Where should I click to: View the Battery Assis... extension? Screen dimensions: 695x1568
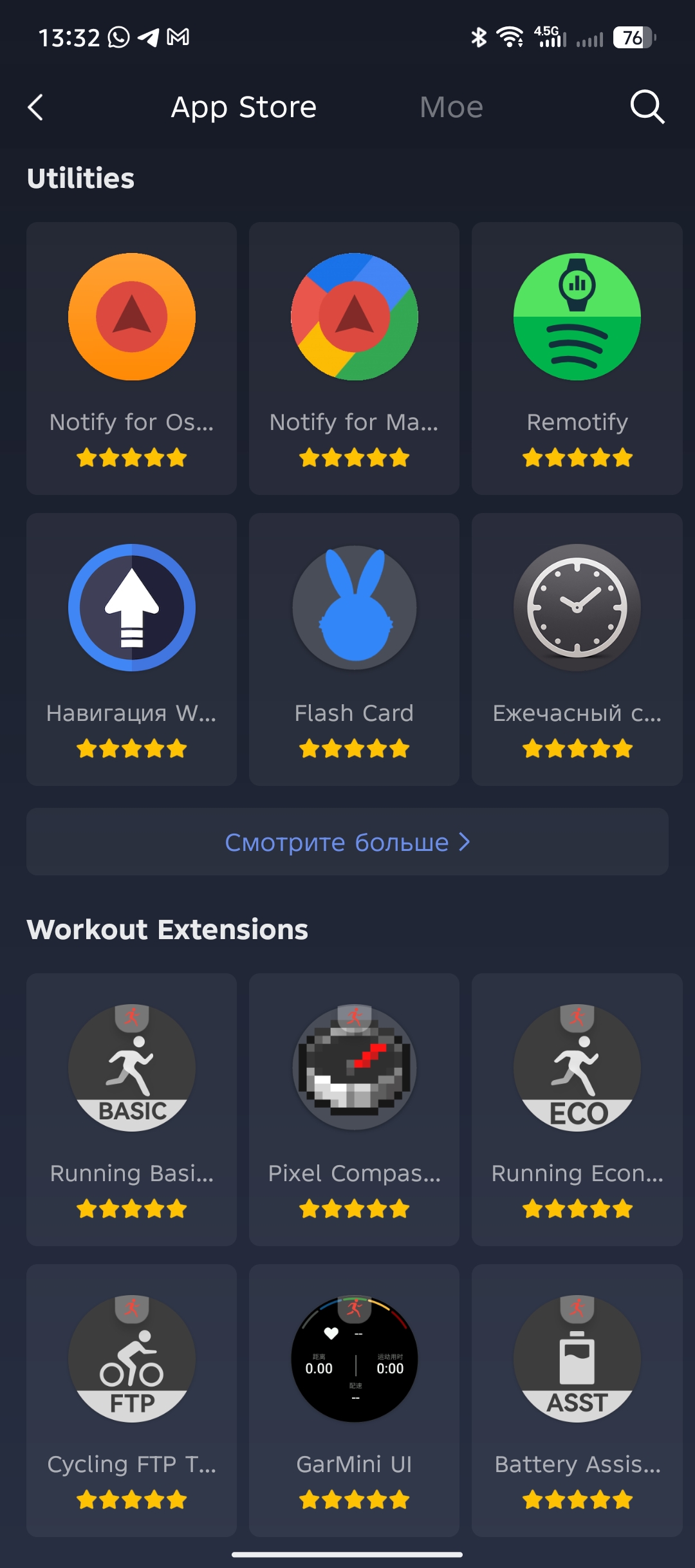click(577, 1400)
